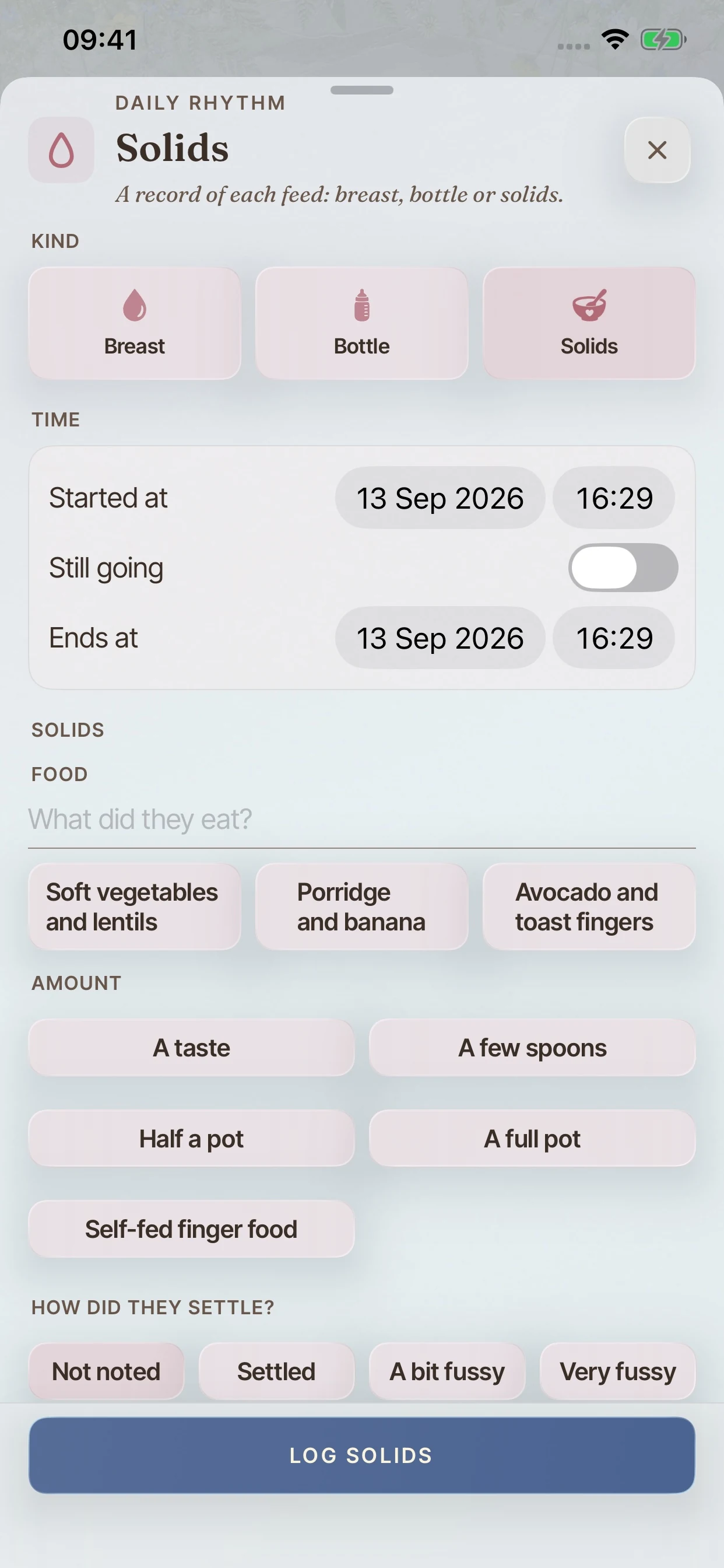Set amount to A full pot

pos(532,1138)
